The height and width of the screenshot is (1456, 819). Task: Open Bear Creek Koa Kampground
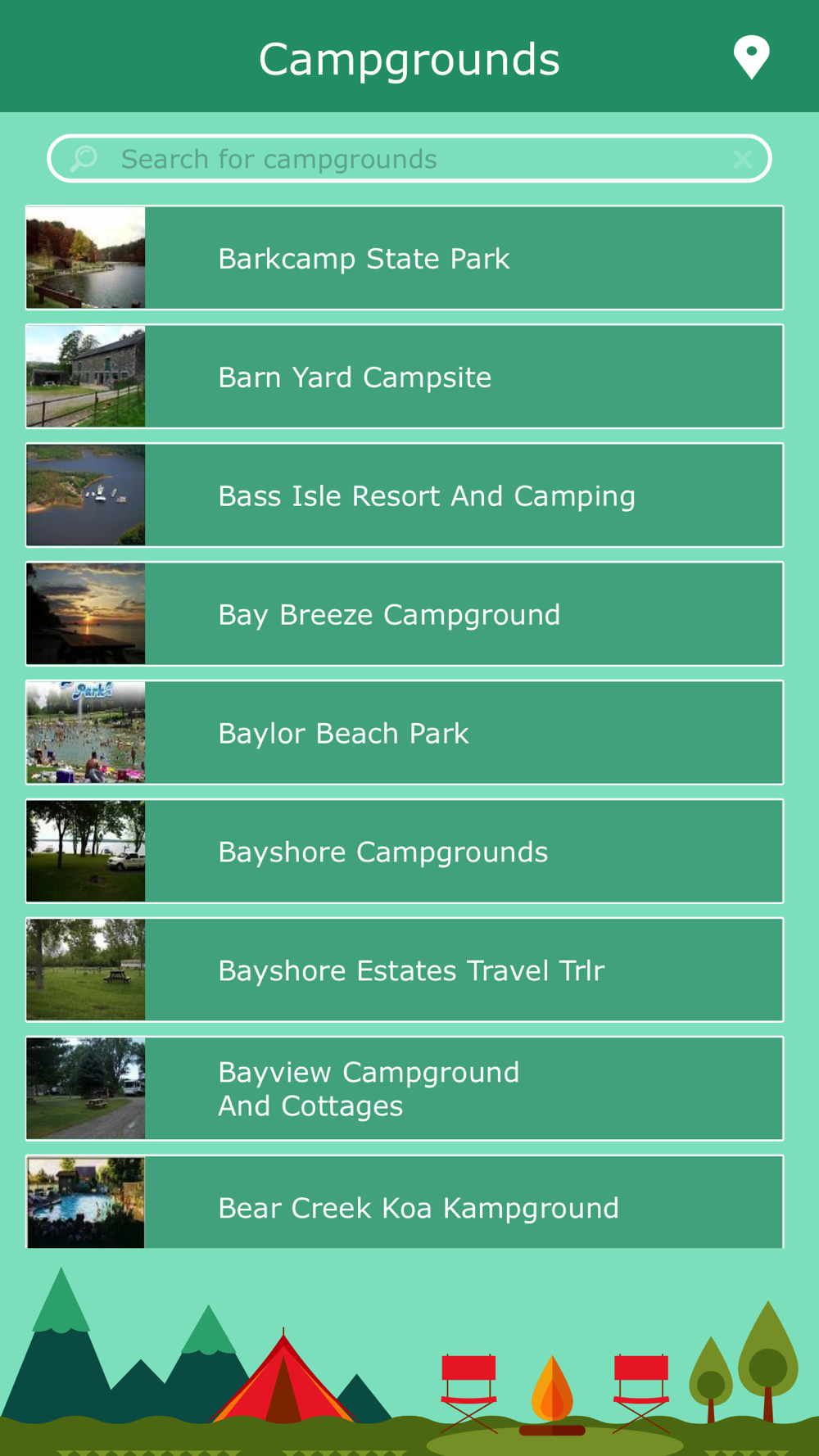[405, 1202]
